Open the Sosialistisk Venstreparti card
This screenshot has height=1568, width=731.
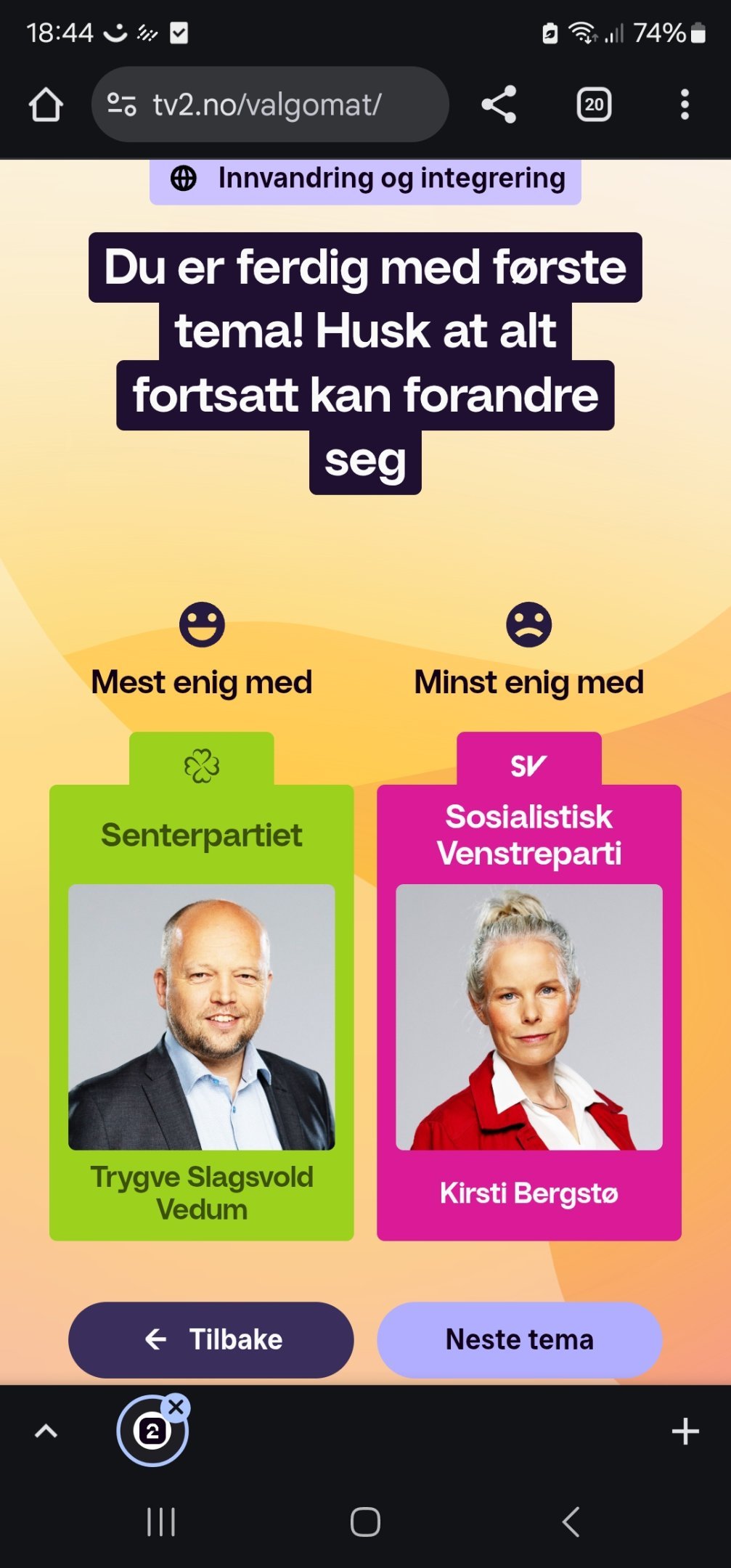[529, 987]
